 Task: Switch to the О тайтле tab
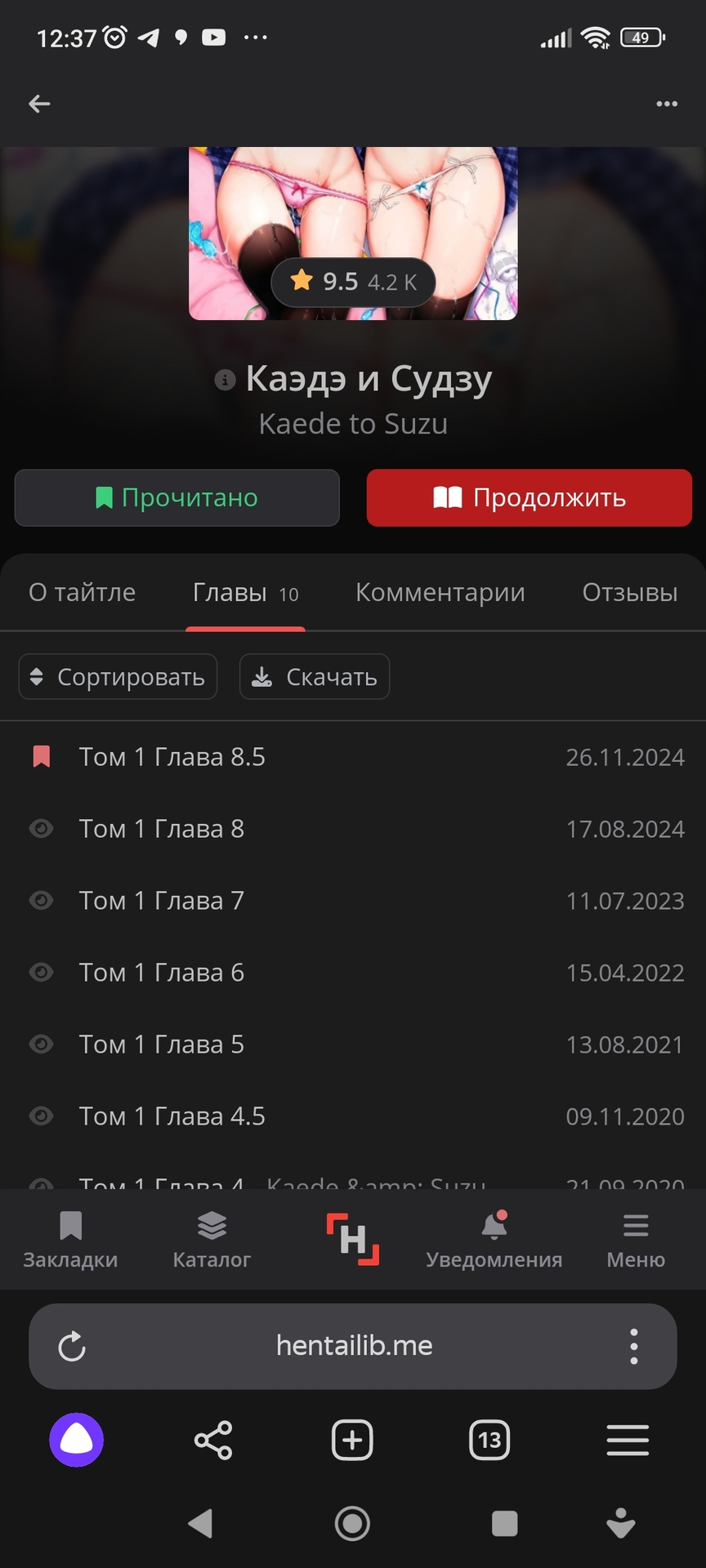pyautogui.click(x=82, y=592)
